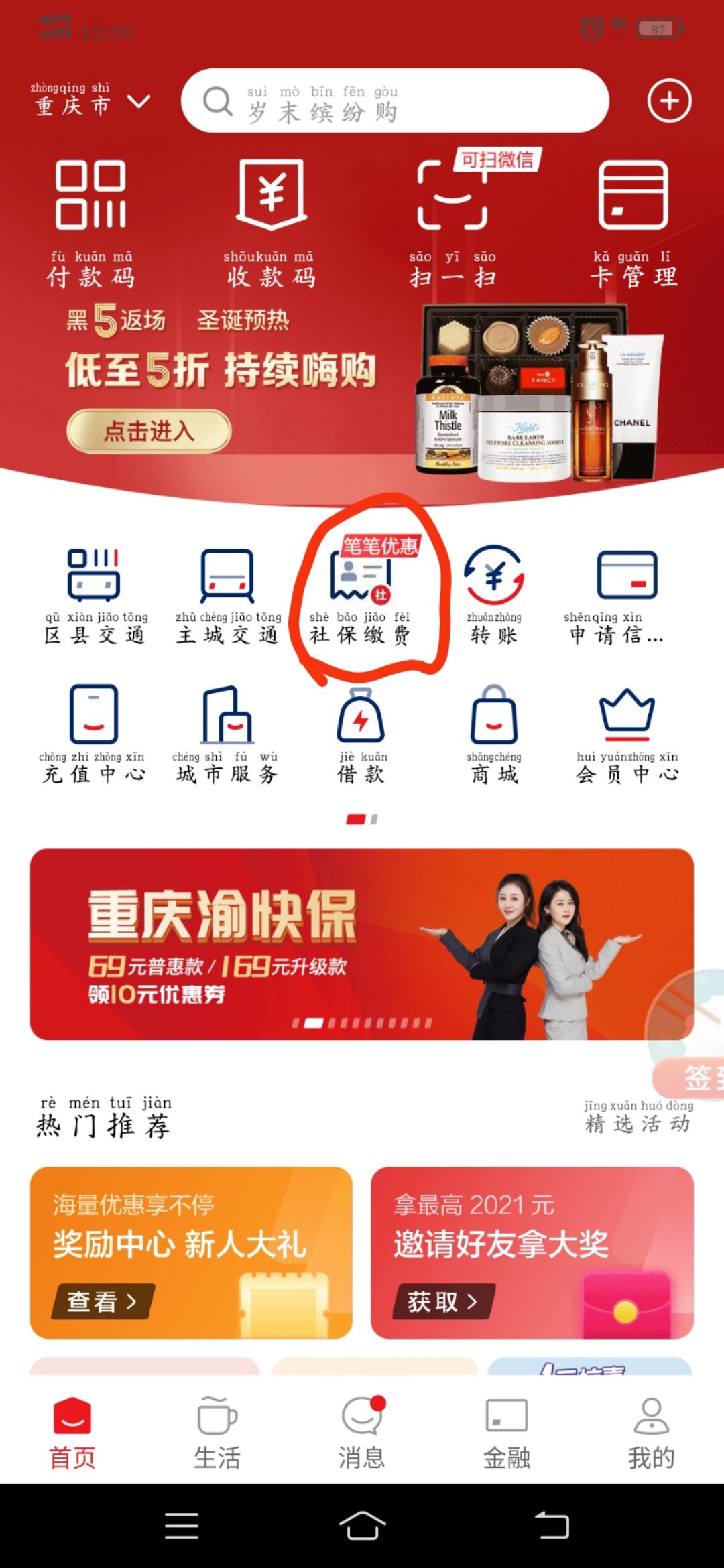Open 收款码 collection code

point(271,221)
